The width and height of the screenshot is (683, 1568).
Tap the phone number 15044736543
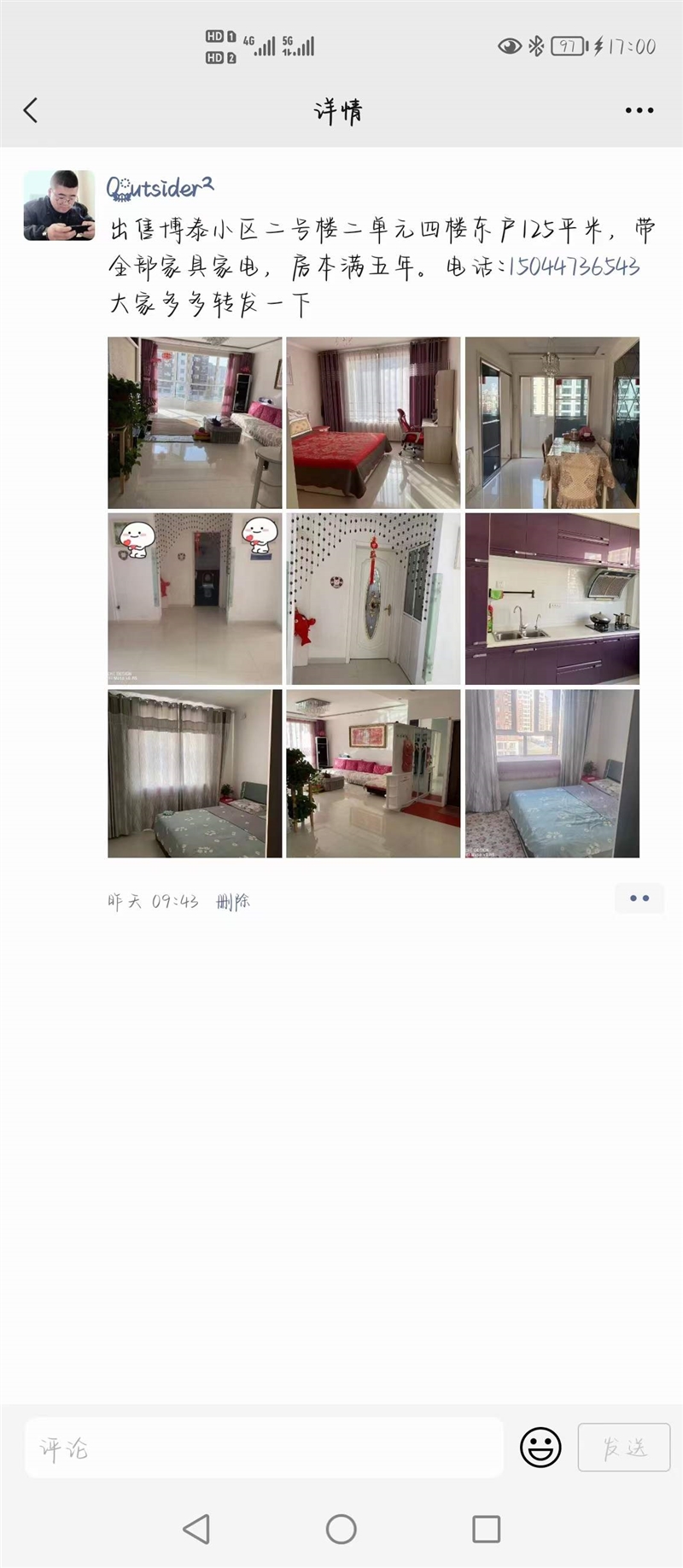pos(574,266)
